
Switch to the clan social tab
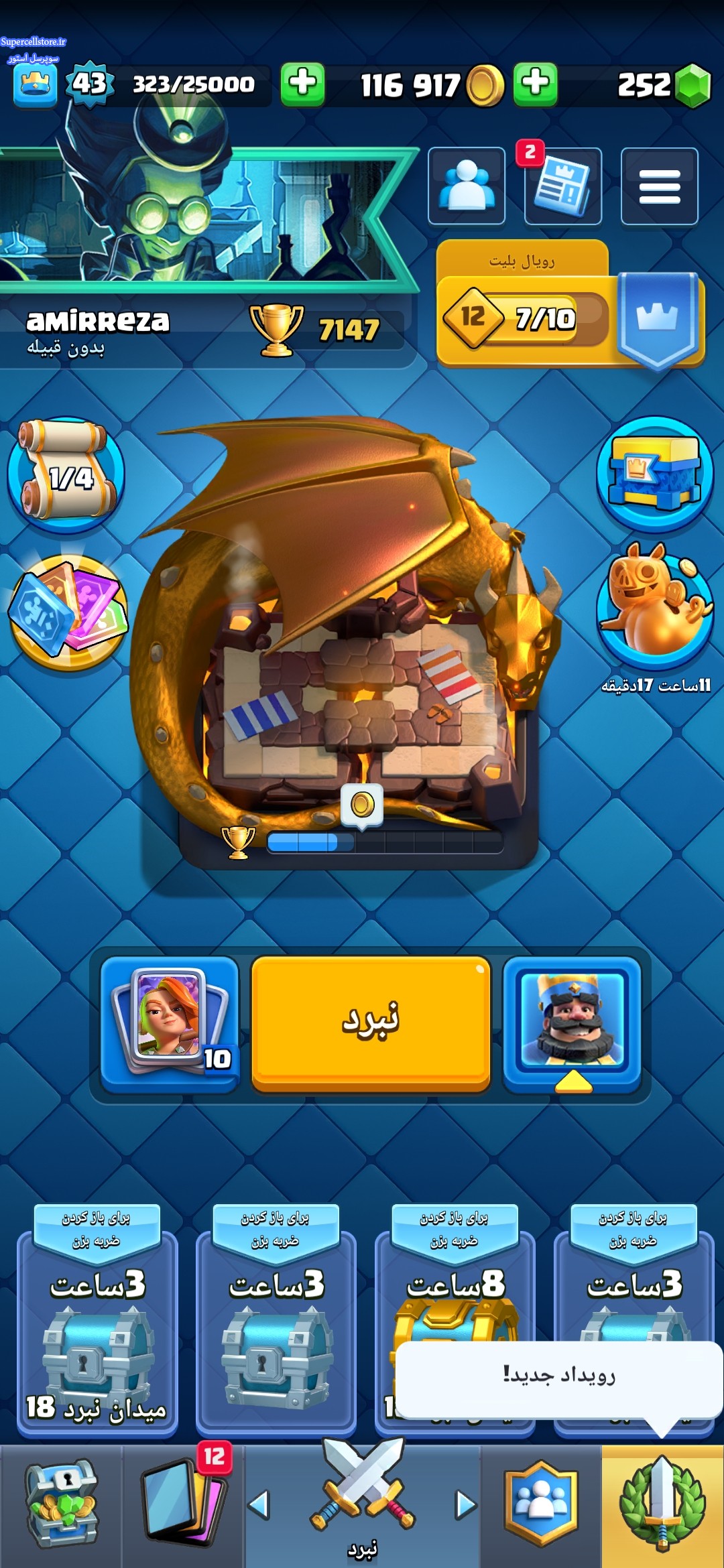[541, 1506]
